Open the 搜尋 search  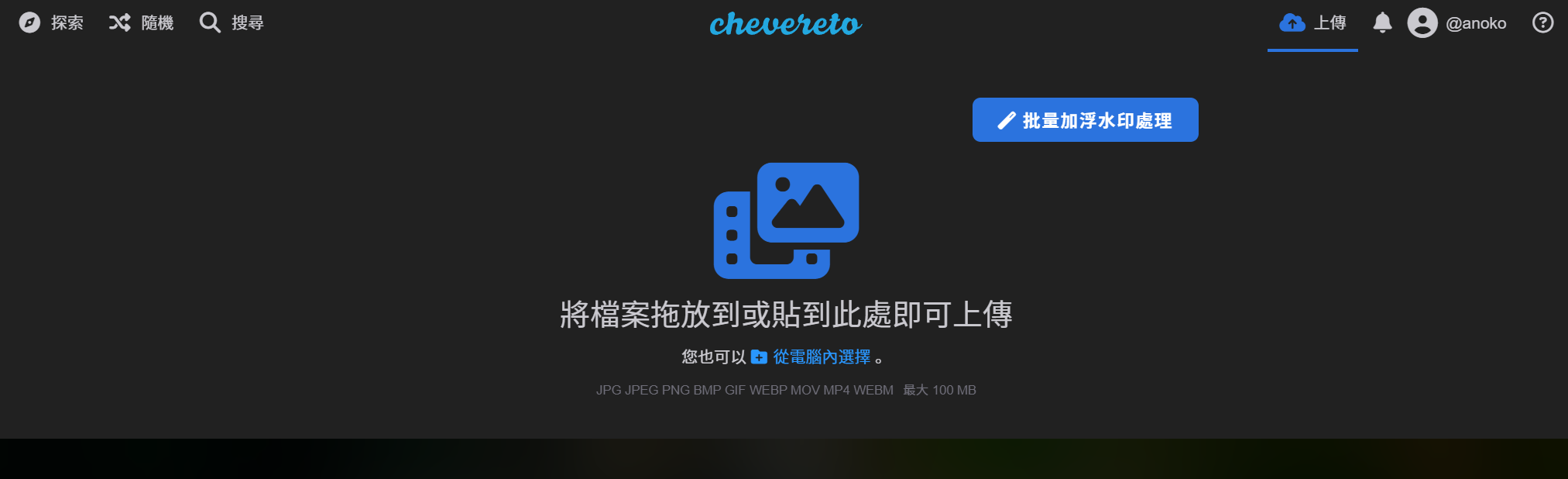[x=232, y=23]
